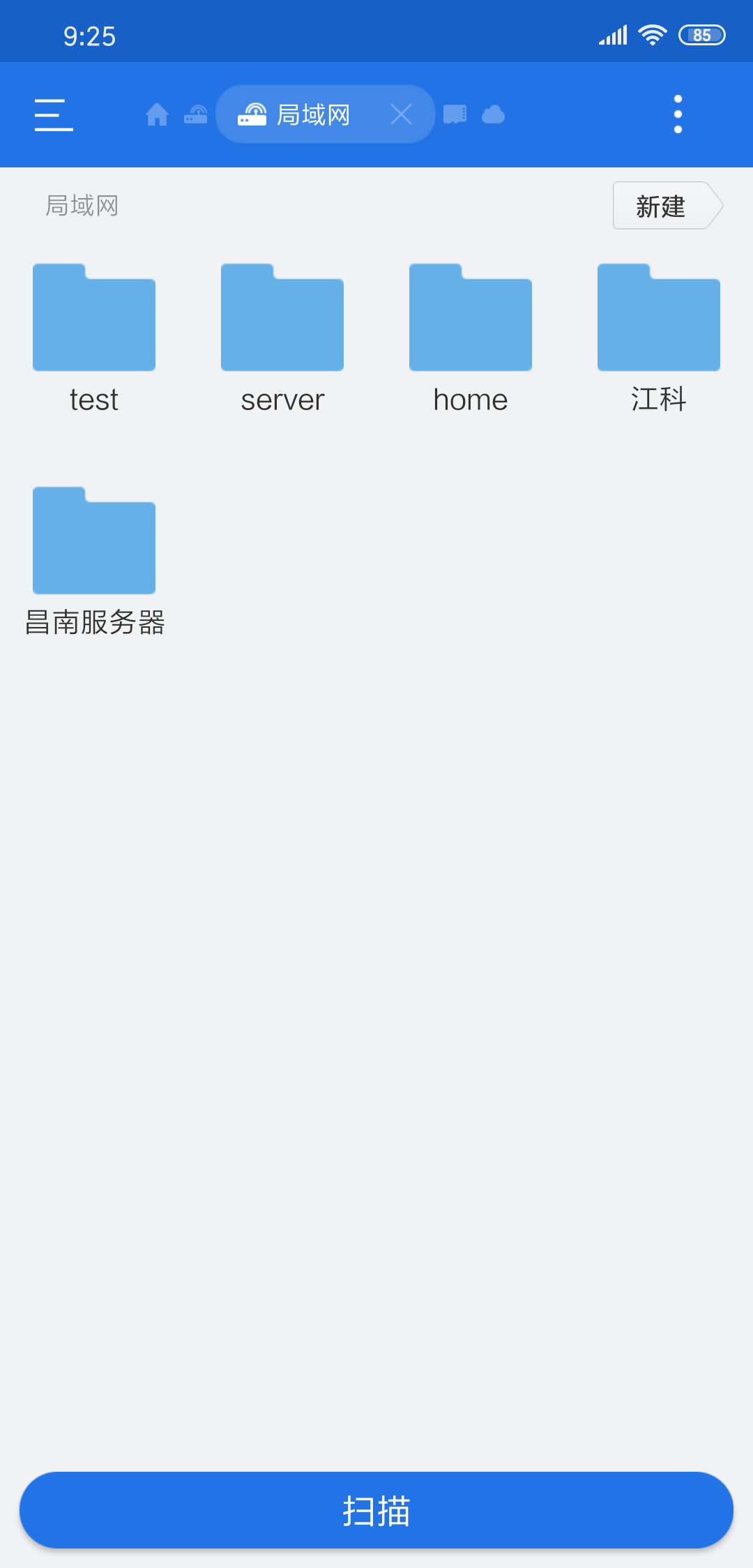Select the LAN icon inside the 局域网 tab

pos(254,114)
